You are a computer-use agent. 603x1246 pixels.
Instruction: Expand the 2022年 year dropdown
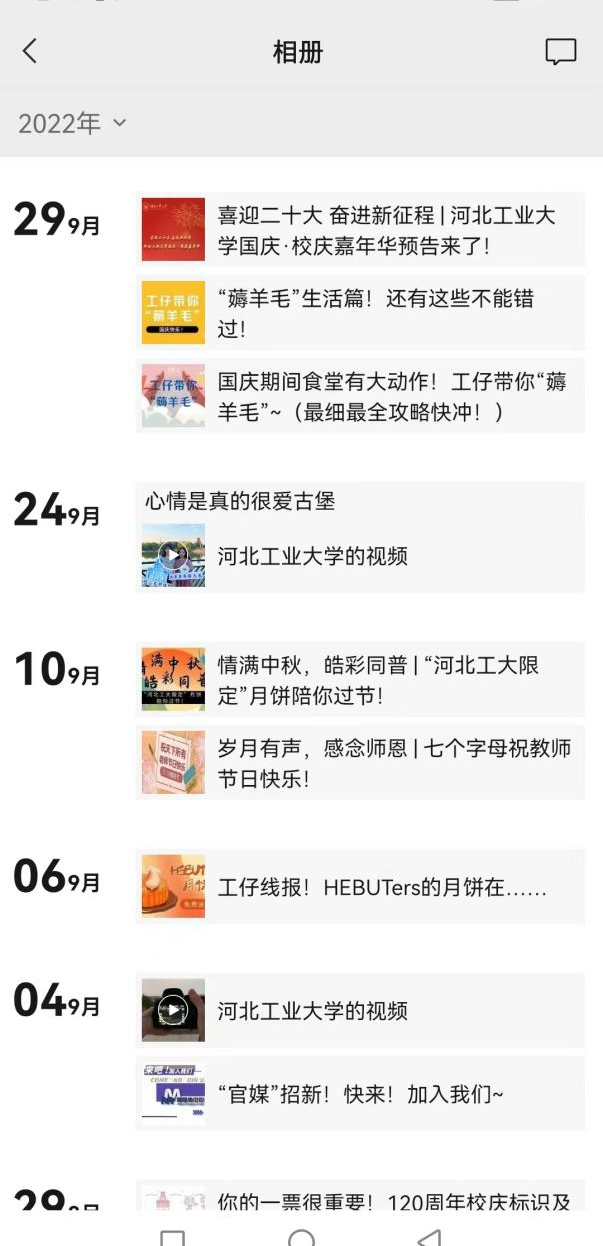[x=73, y=123]
